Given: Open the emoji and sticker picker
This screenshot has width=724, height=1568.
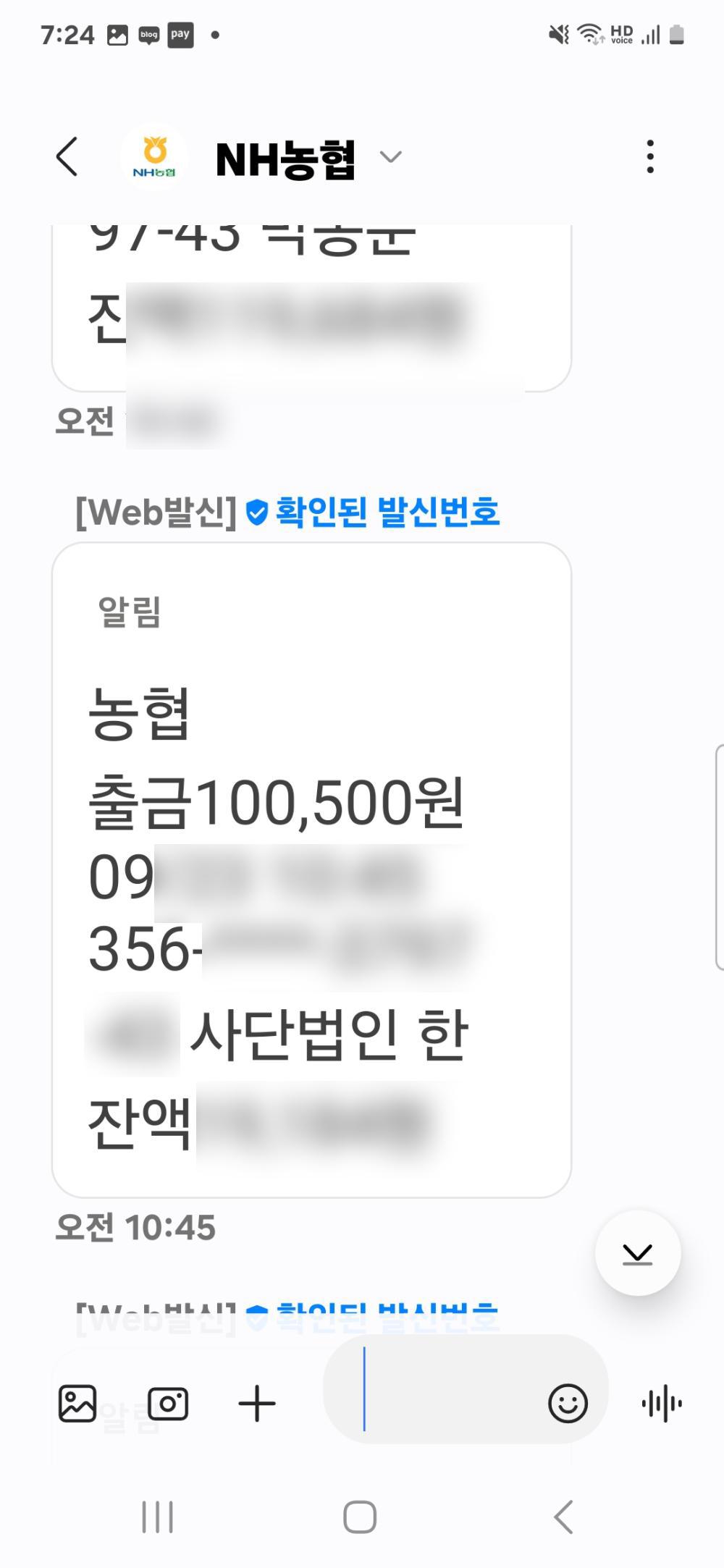Looking at the screenshot, I should pos(568,1404).
